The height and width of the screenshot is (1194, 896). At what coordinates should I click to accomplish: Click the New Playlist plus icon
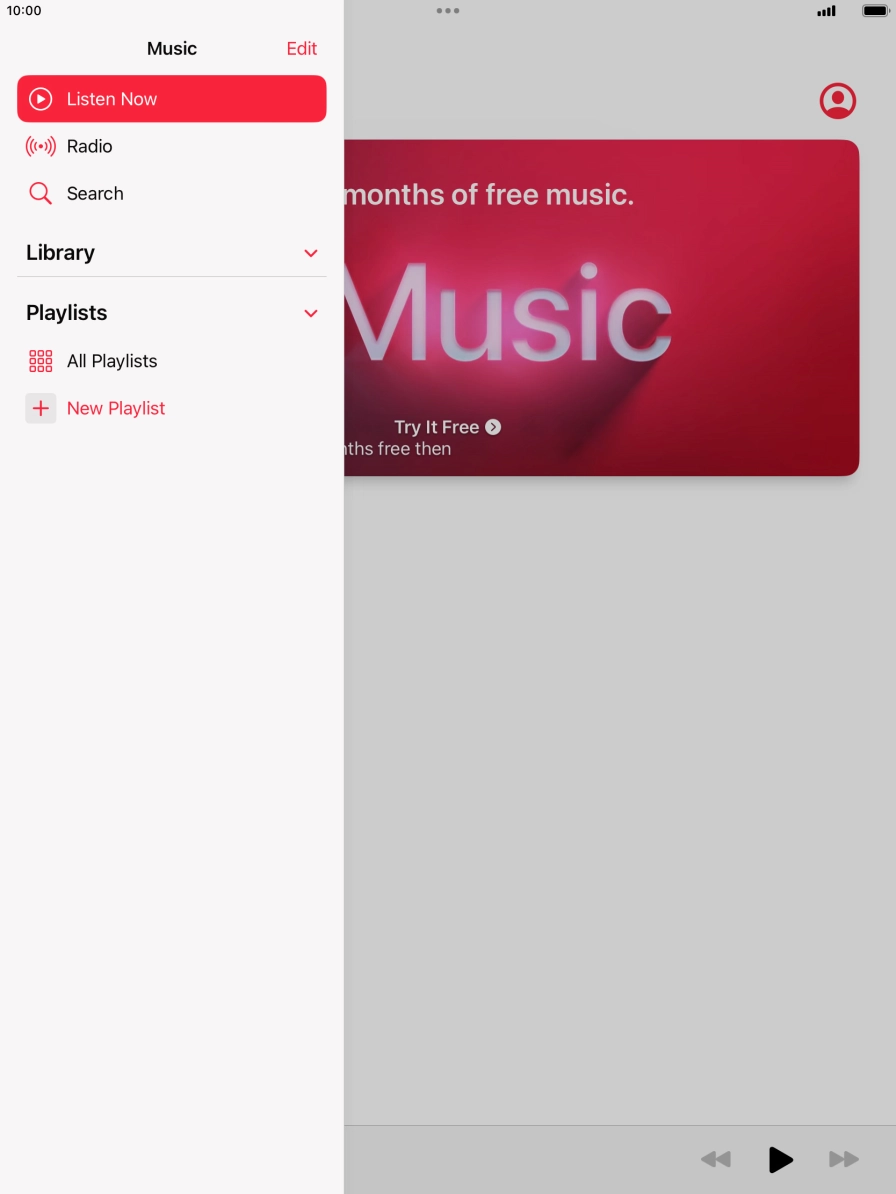pos(40,408)
